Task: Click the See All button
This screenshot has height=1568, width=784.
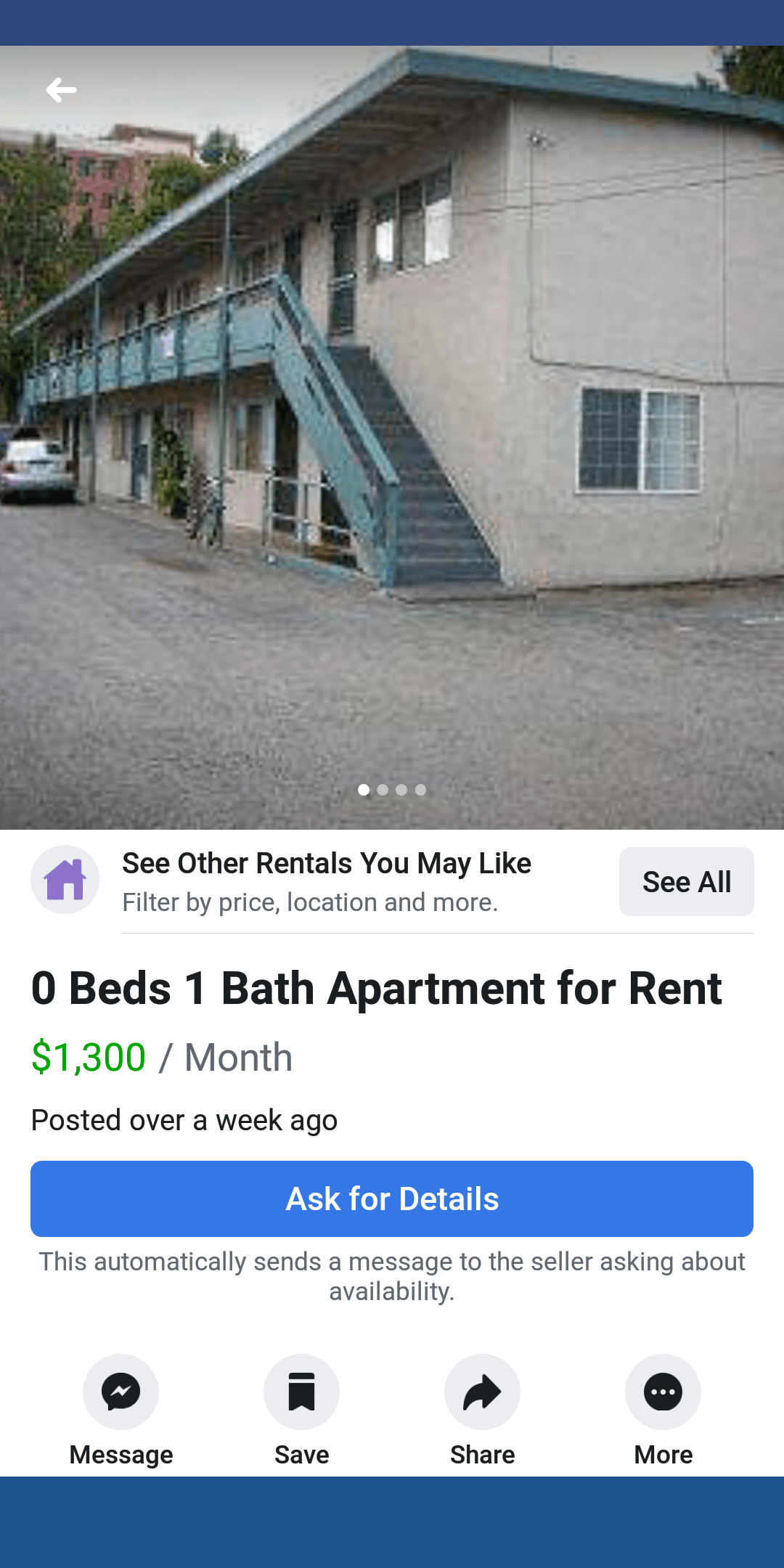Action: [x=685, y=881]
